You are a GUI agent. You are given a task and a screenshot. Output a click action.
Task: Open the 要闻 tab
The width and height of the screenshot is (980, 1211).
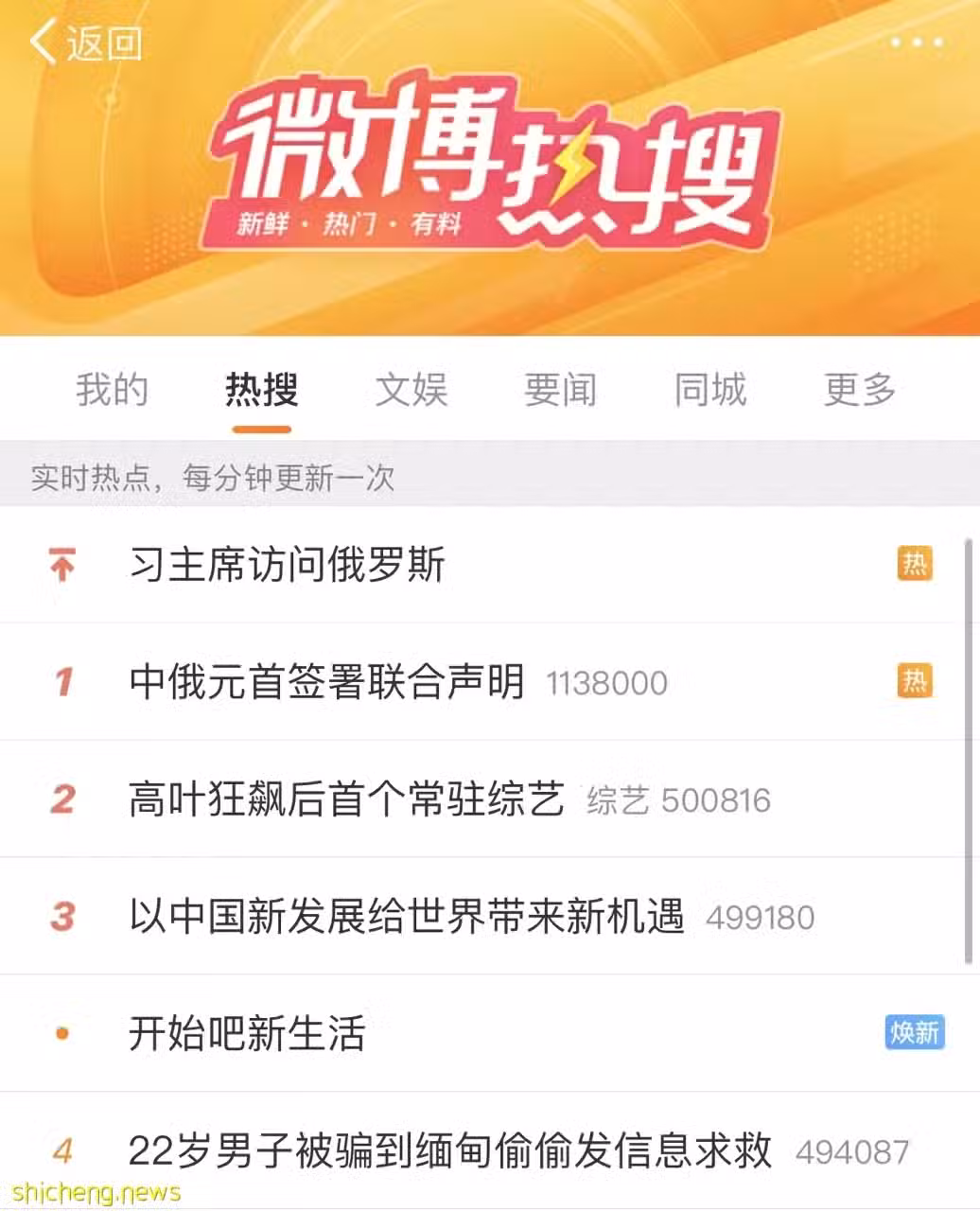(x=561, y=390)
